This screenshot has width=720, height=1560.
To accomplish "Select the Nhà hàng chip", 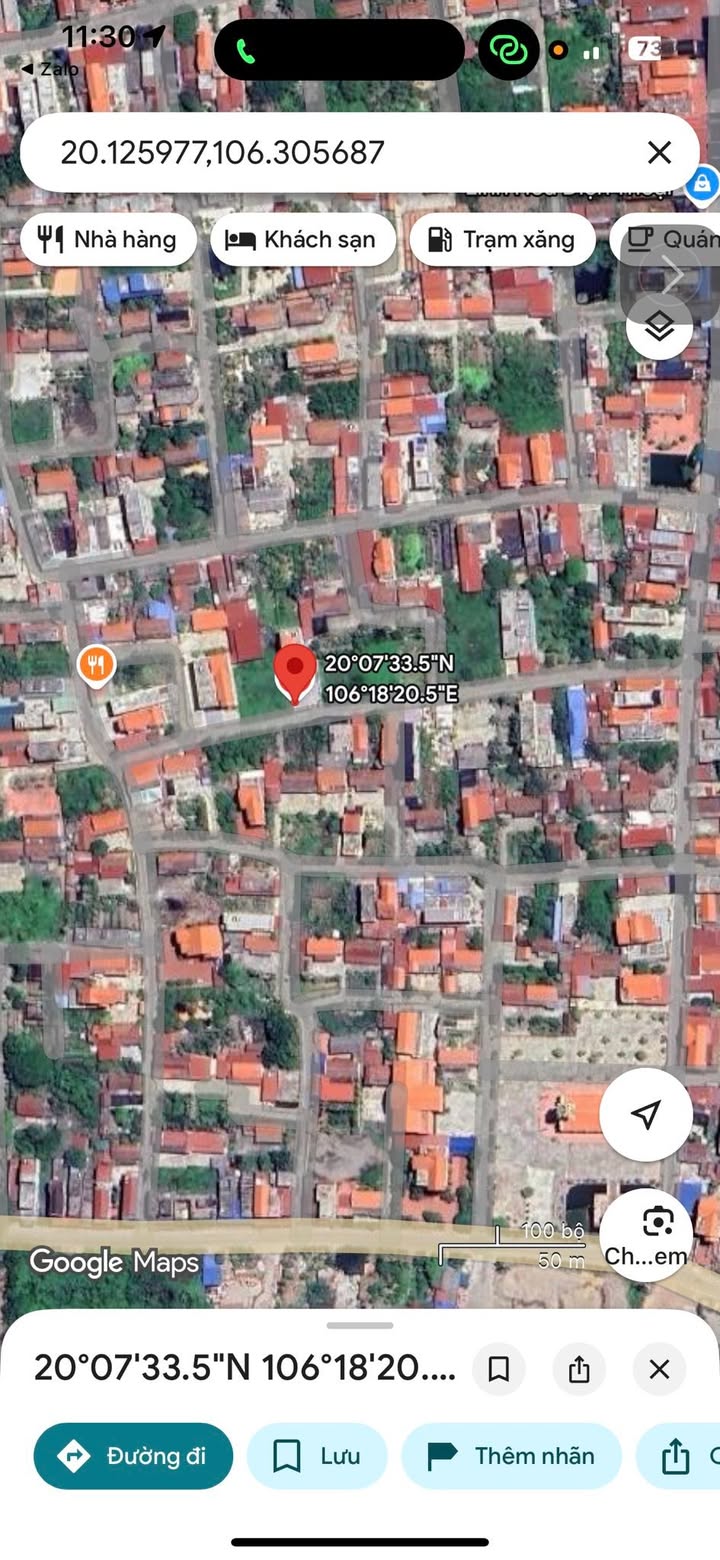I will pyautogui.click(x=108, y=240).
